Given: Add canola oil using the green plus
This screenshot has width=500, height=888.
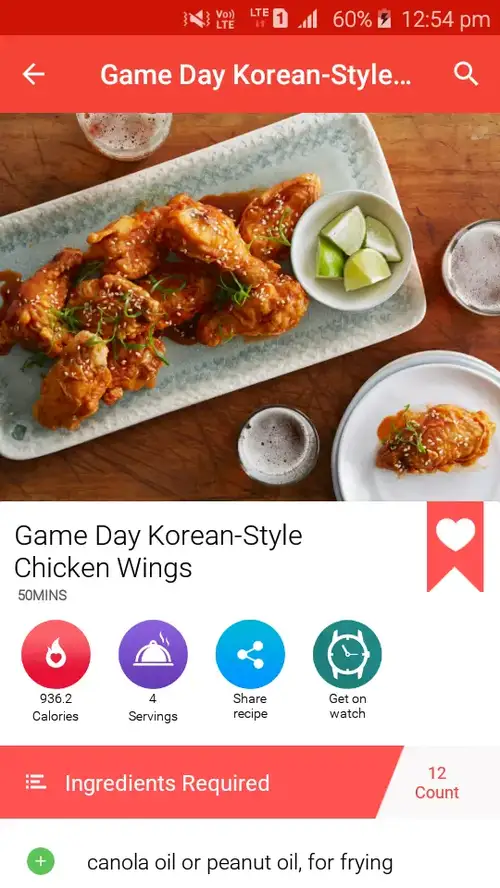Looking at the screenshot, I should coord(41,862).
